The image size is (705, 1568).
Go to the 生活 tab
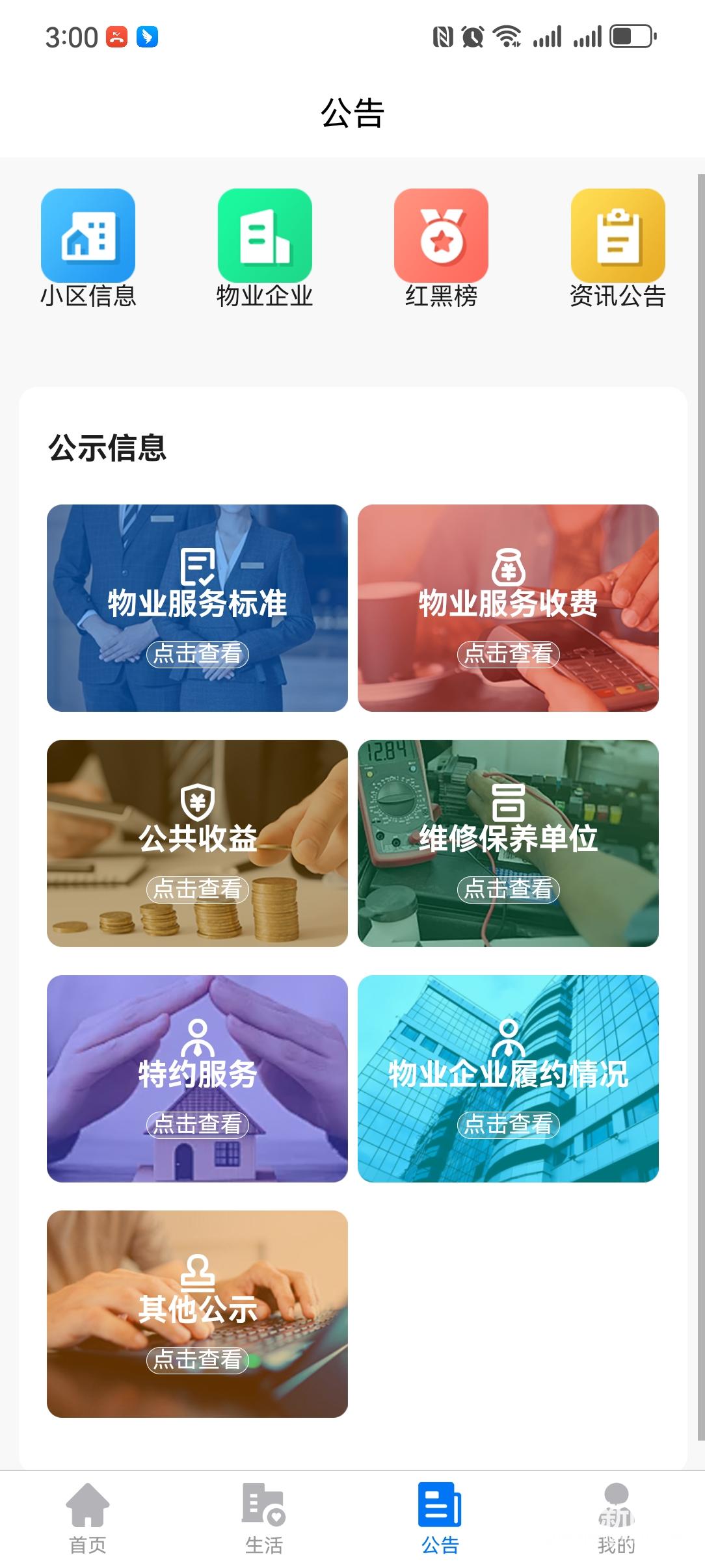pos(264,1519)
